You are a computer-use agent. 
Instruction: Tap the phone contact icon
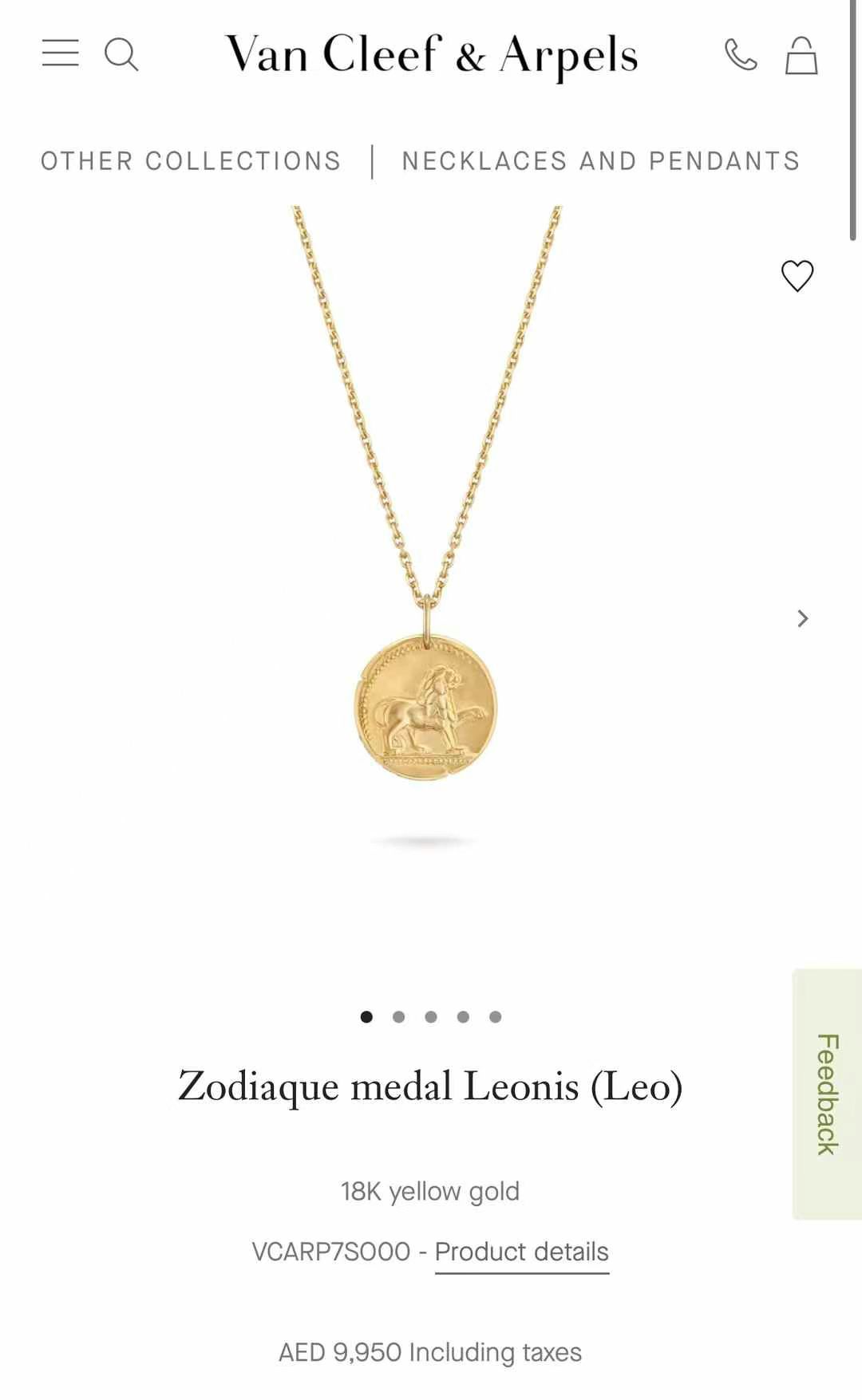741,55
